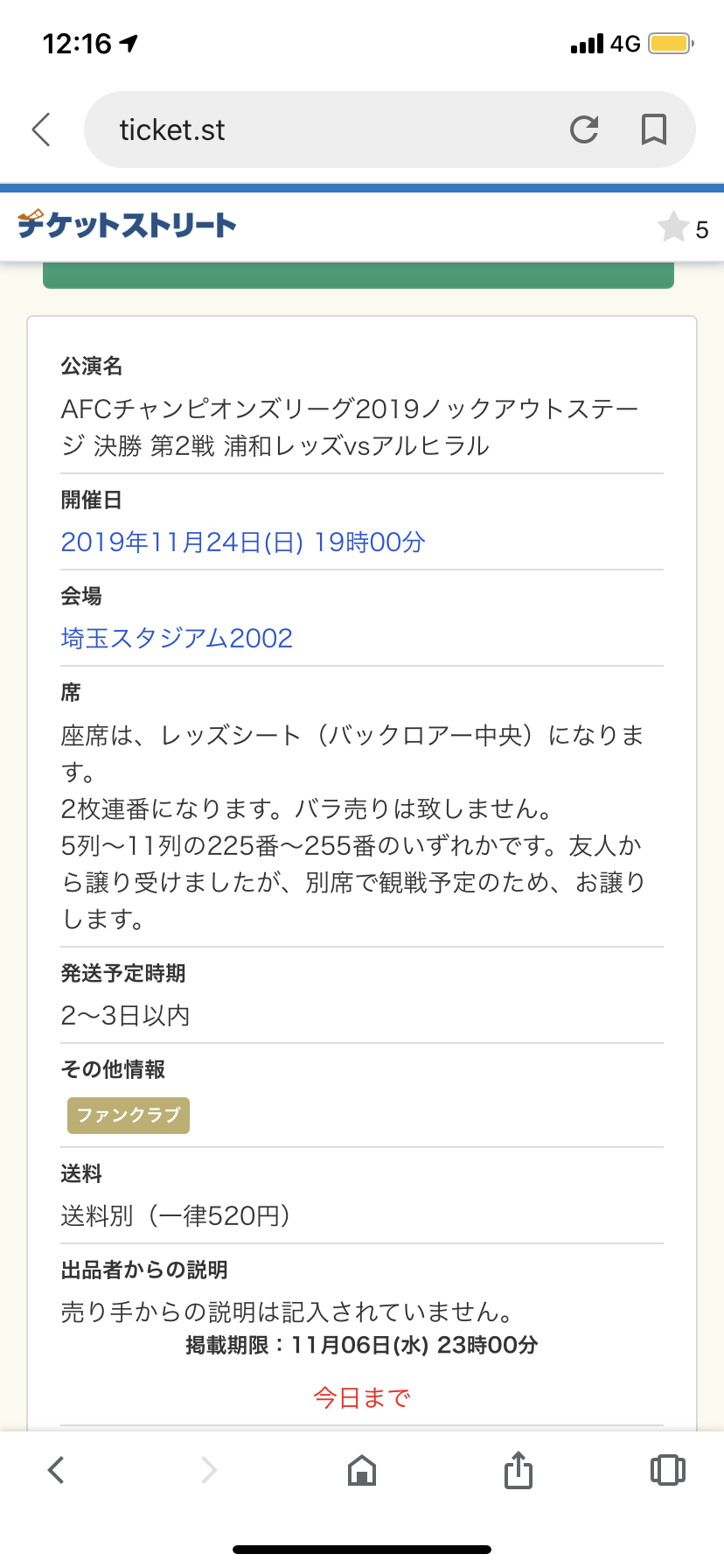Navigate back with the bottom toolbar arrow
The width and height of the screenshot is (724, 1568).
56,1470
